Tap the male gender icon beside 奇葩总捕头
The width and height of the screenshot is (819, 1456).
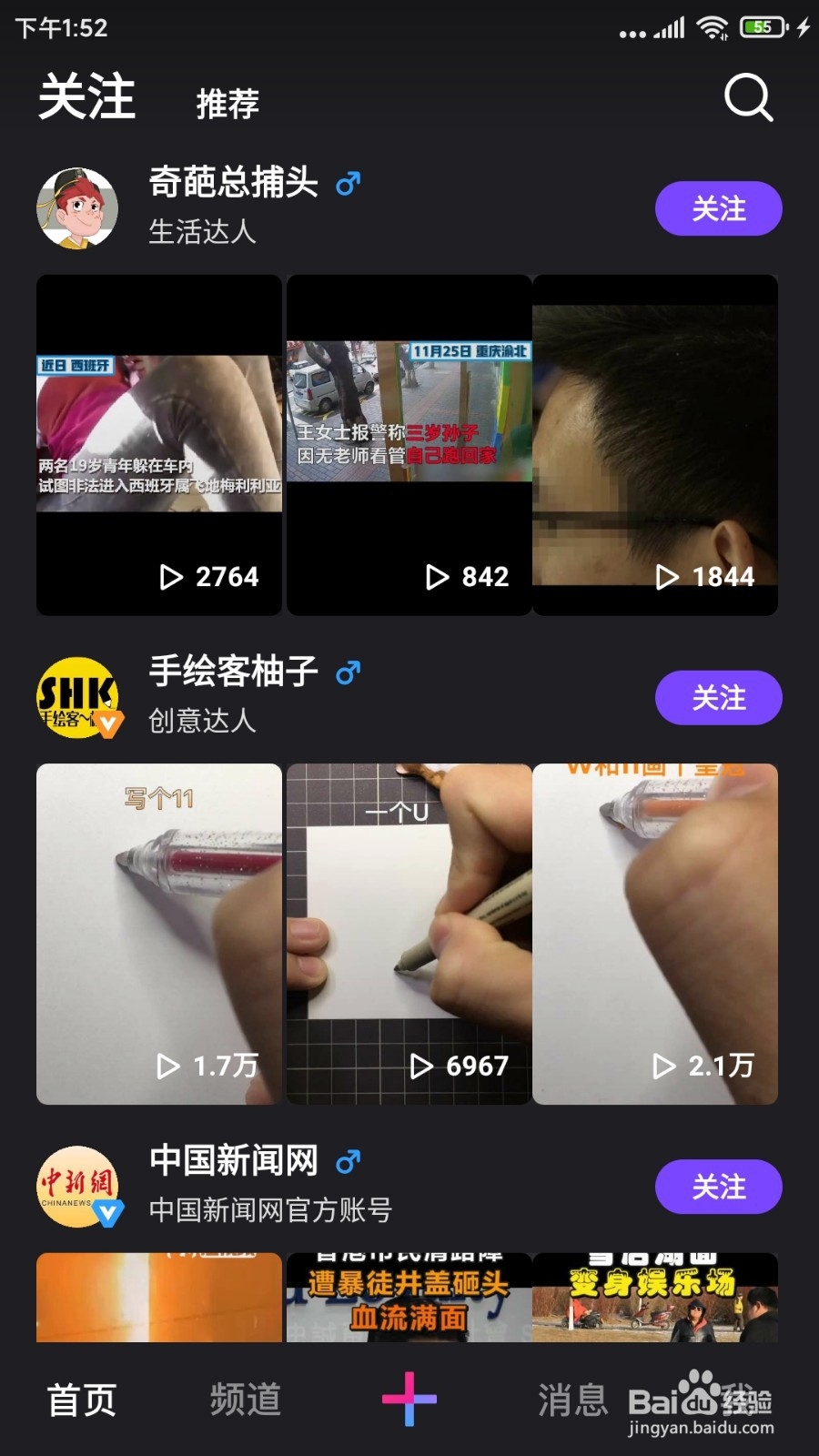[348, 185]
